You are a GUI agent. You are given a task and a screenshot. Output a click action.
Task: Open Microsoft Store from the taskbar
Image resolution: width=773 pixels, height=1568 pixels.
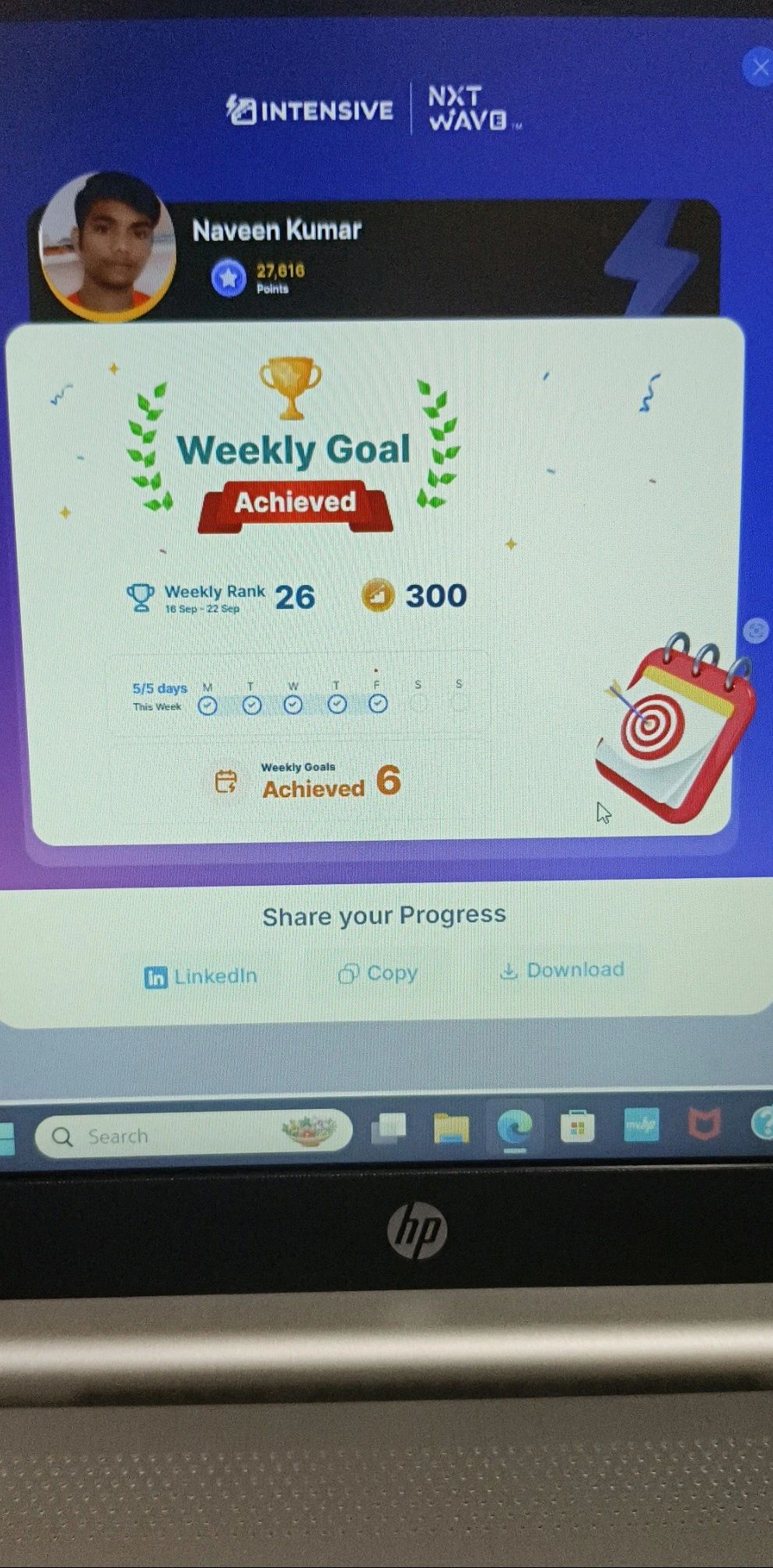577,1126
